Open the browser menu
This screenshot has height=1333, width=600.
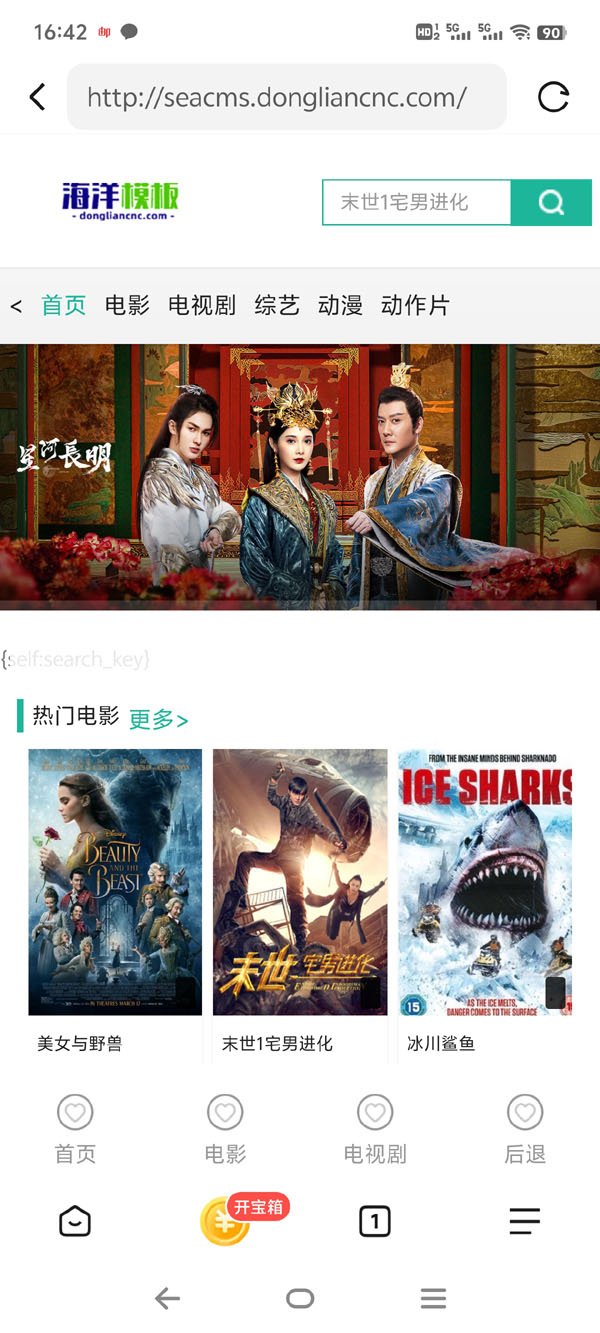pyautogui.click(x=524, y=1221)
